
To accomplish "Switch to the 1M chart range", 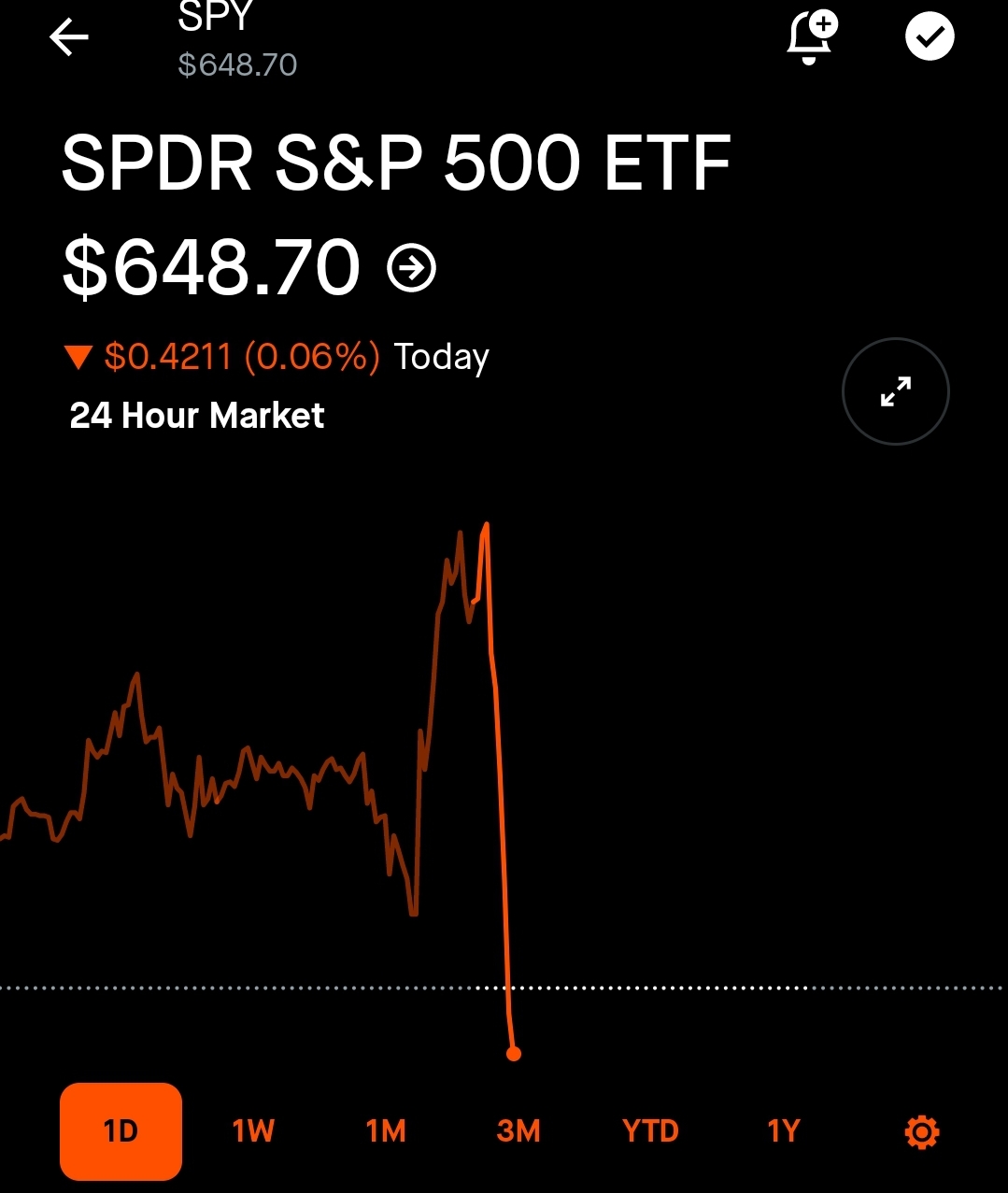I will pyautogui.click(x=386, y=1131).
